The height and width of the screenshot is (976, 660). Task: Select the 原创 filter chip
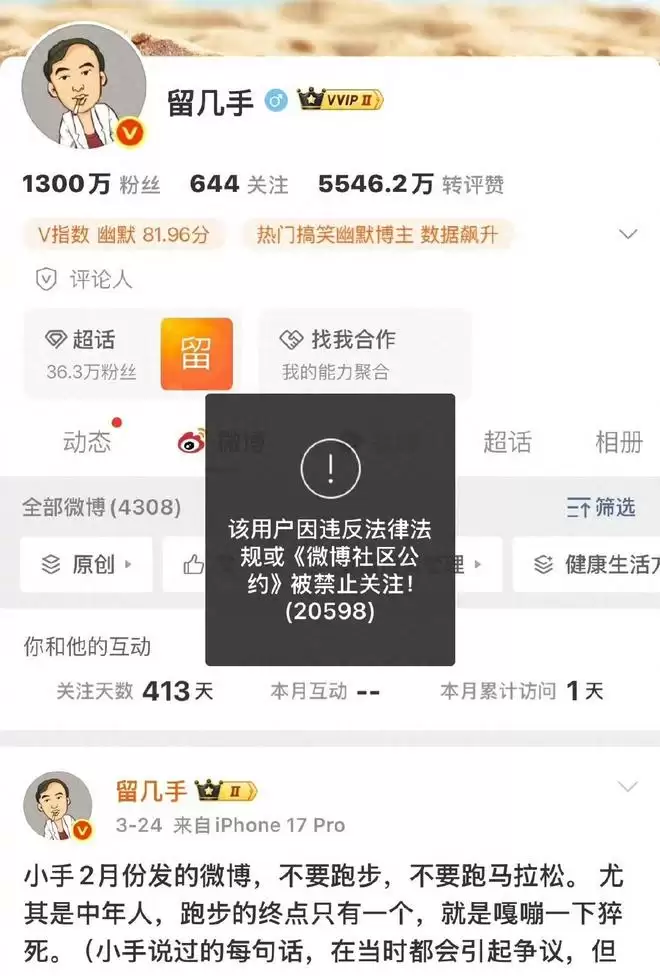pos(86,565)
